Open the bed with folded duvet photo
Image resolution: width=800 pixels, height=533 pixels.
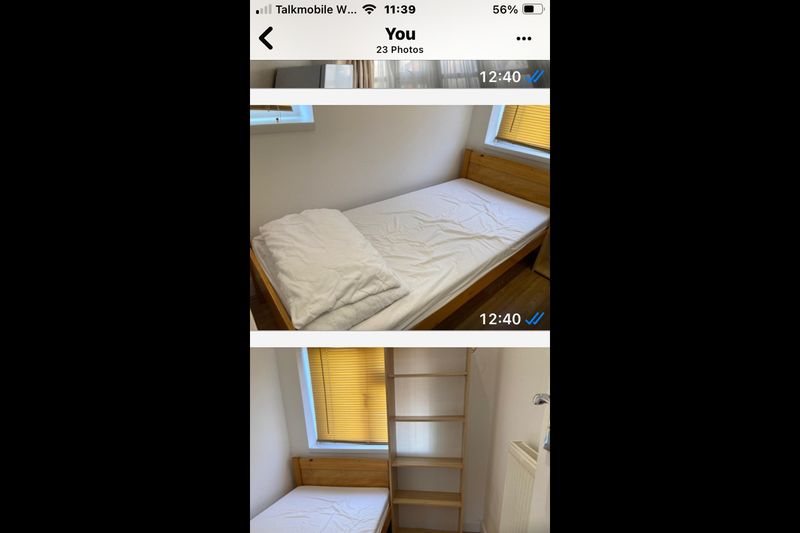pos(399,217)
